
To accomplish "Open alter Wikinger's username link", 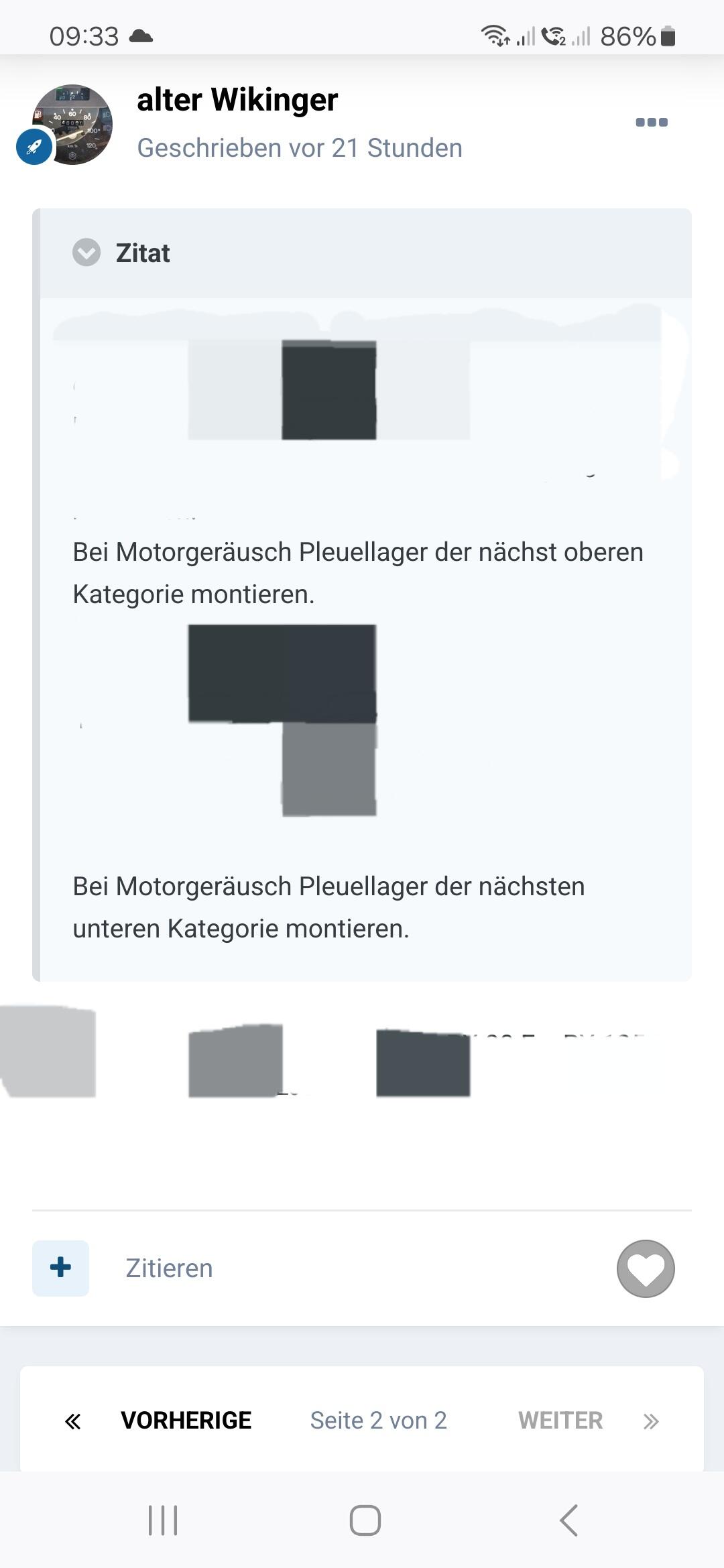I will click(237, 100).
